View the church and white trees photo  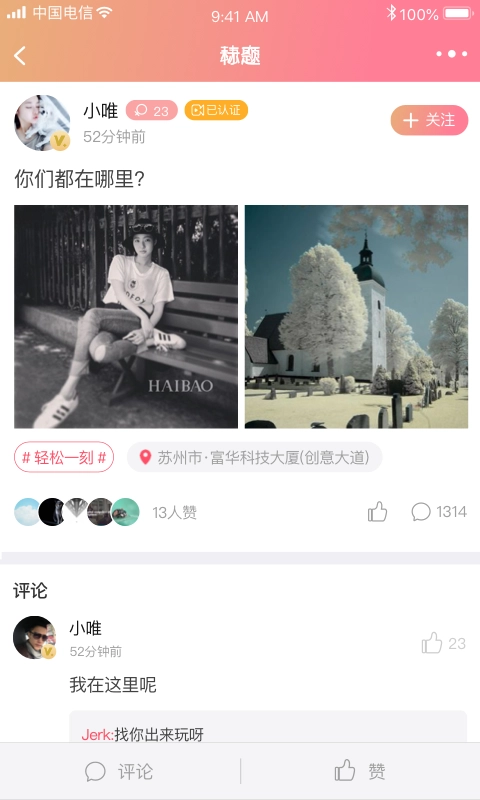pos(356,316)
